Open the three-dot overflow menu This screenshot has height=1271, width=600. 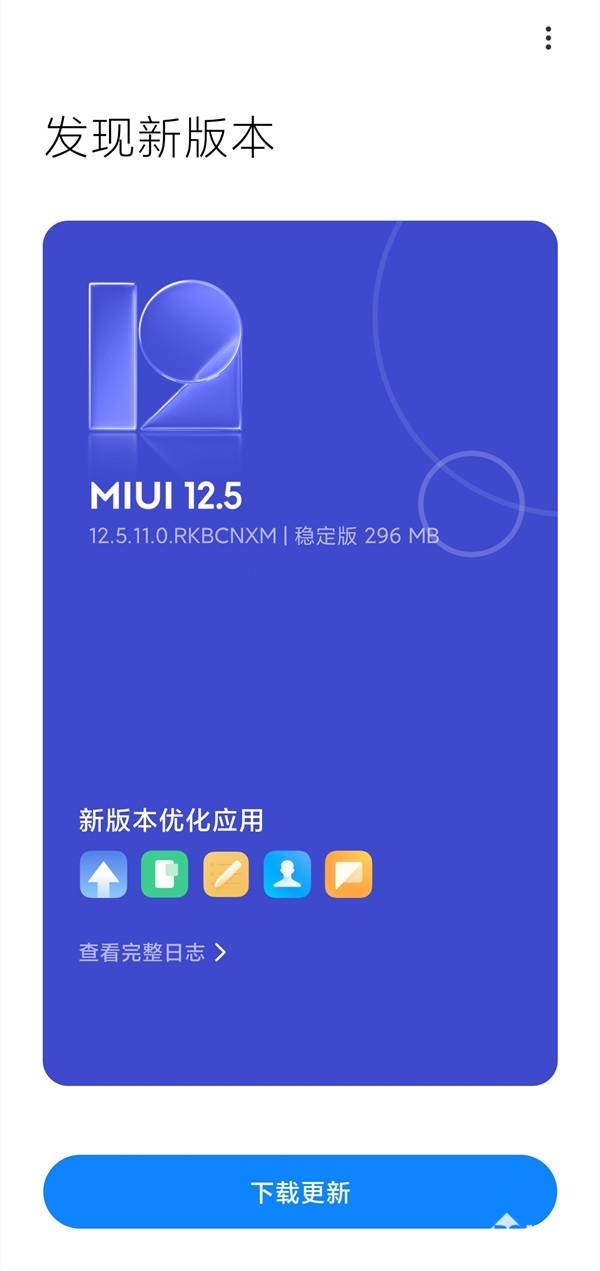[548, 39]
